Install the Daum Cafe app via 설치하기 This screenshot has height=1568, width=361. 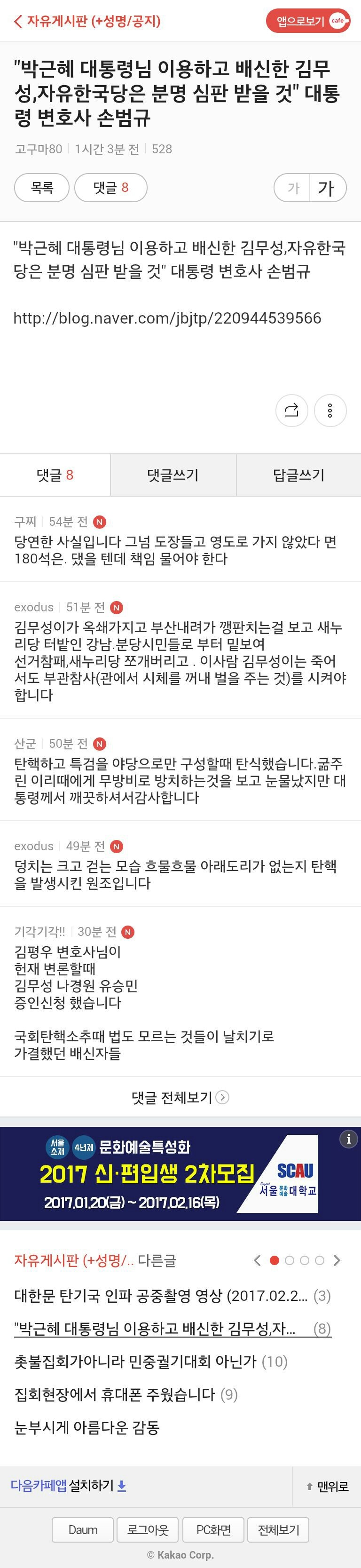(x=97, y=1486)
